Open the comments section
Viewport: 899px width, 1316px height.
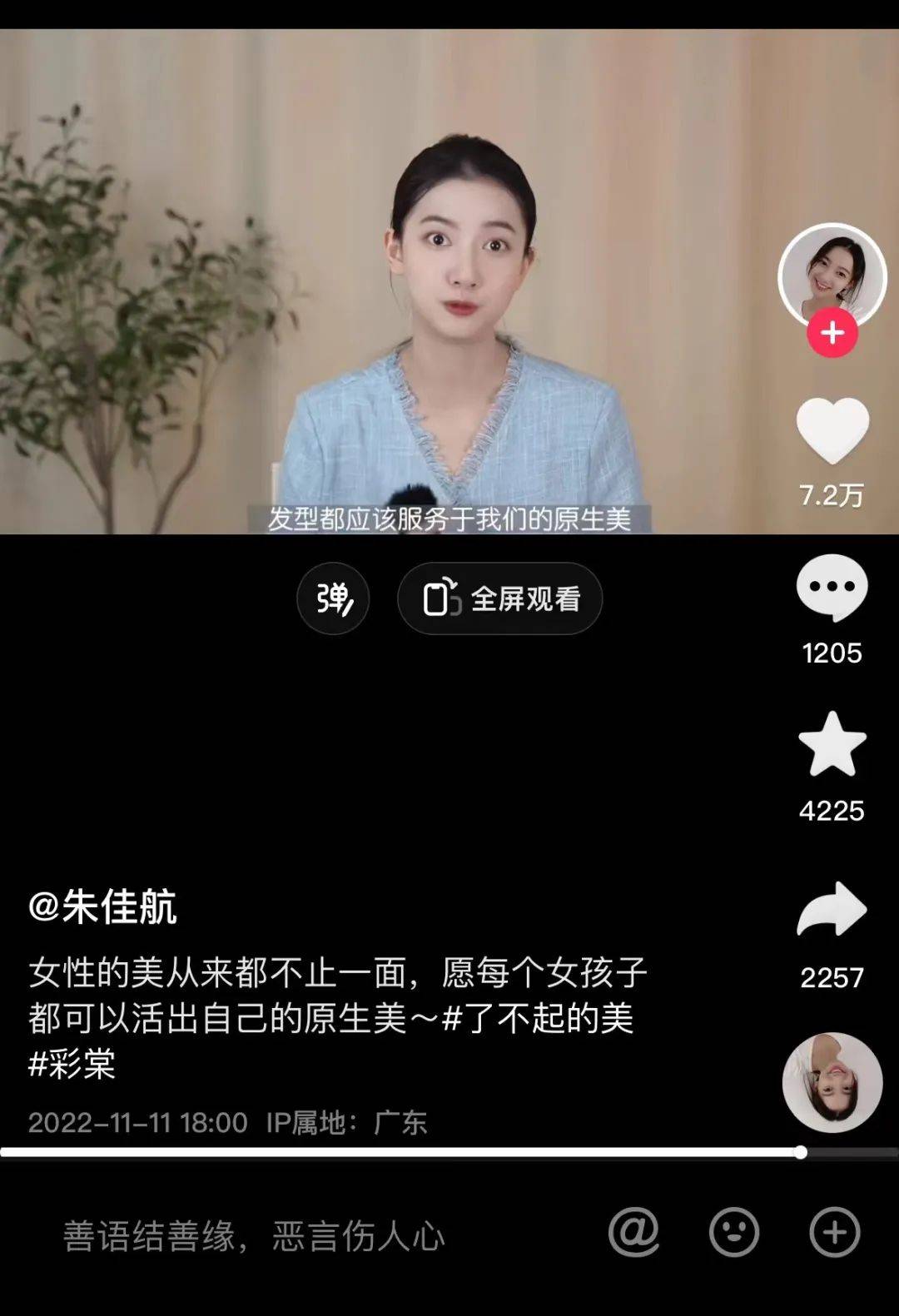[832, 587]
